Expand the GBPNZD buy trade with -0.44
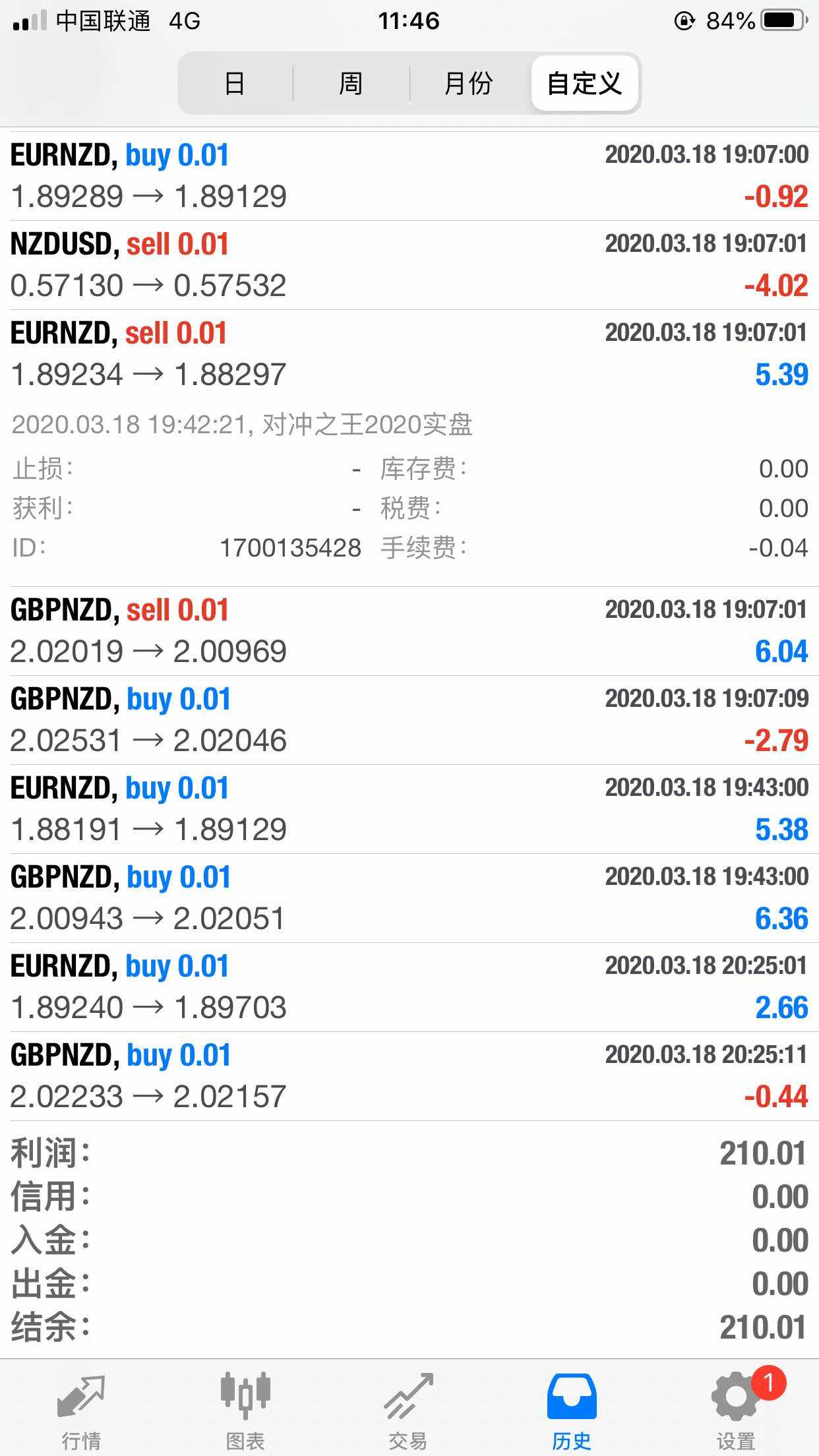Viewport: 819px width, 1456px height. click(409, 1076)
